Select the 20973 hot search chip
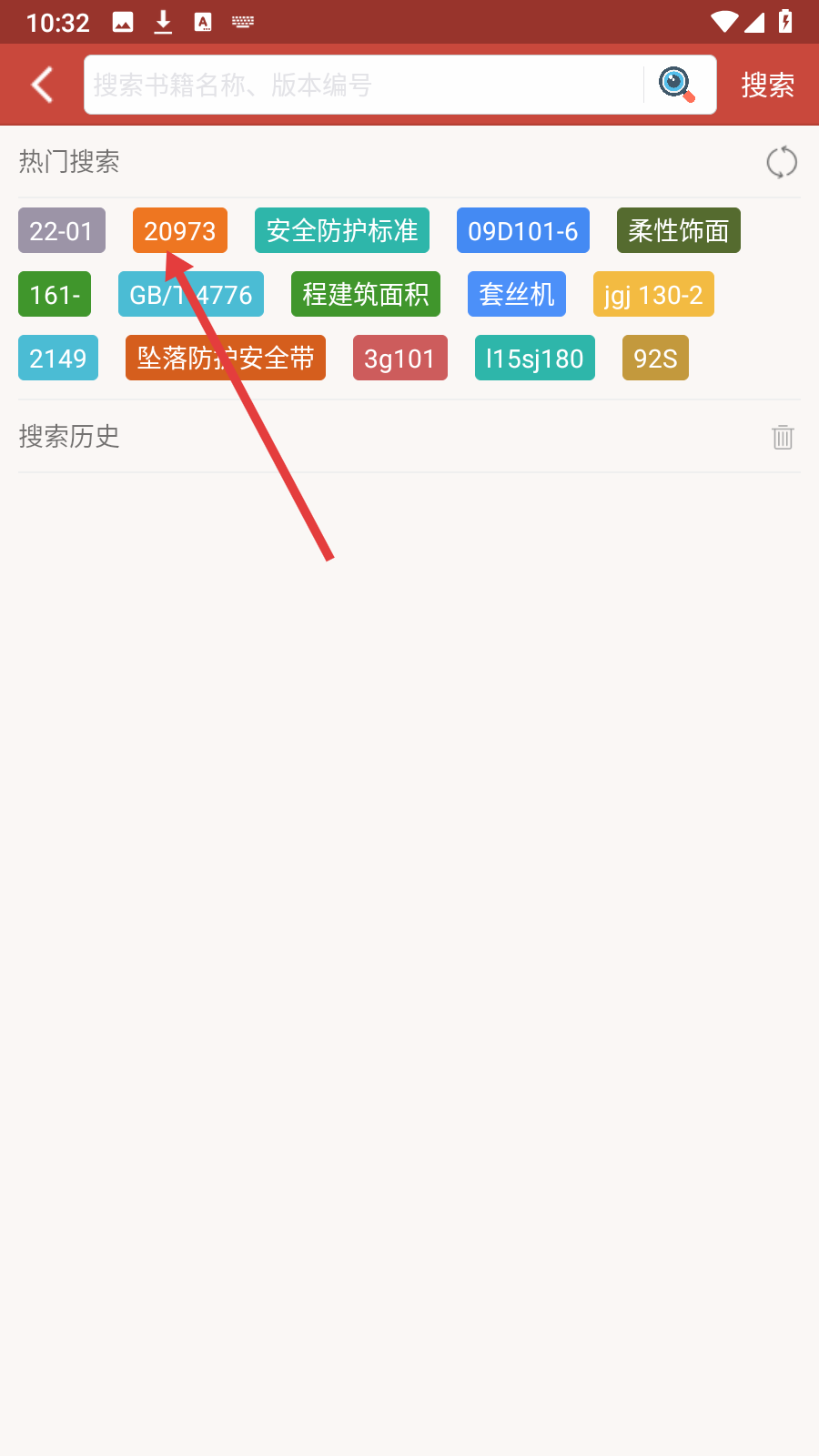 (180, 230)
